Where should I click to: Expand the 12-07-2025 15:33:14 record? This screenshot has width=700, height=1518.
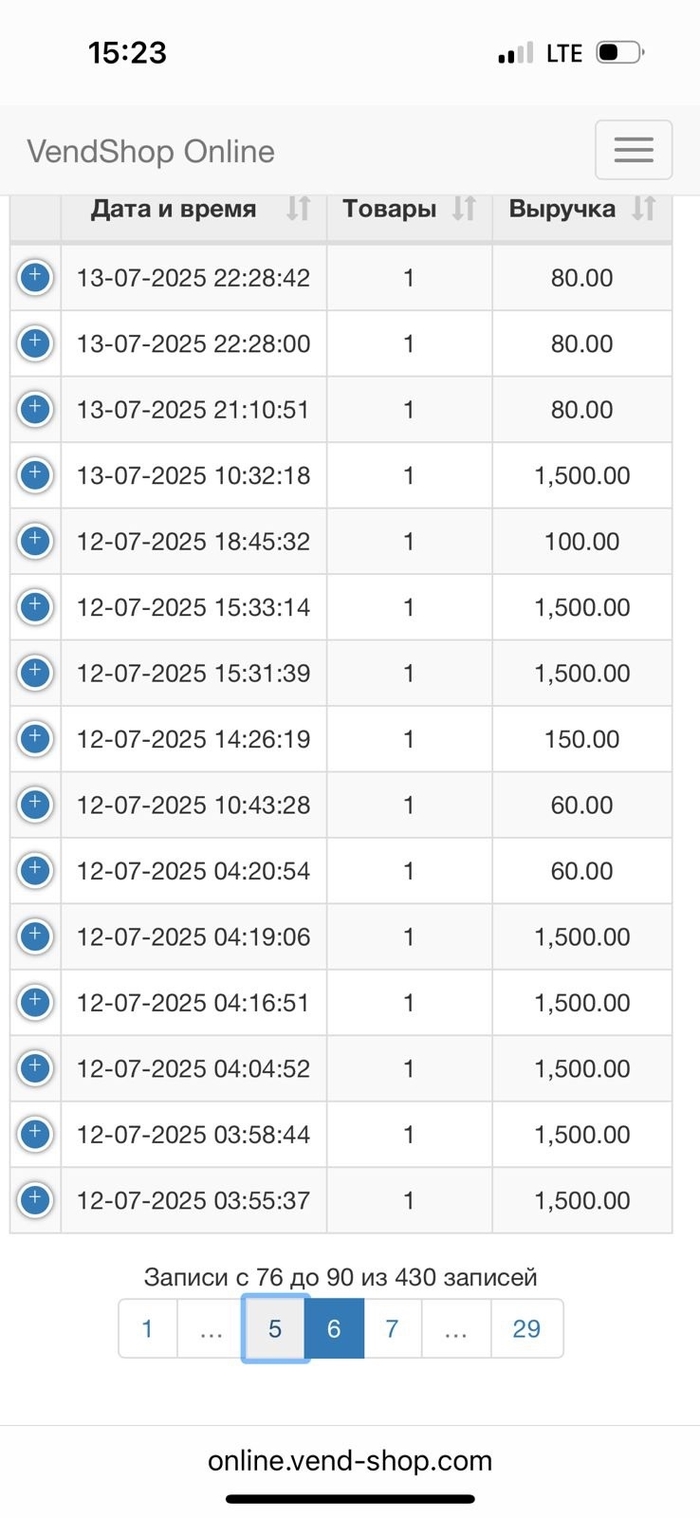click(35, 607)
